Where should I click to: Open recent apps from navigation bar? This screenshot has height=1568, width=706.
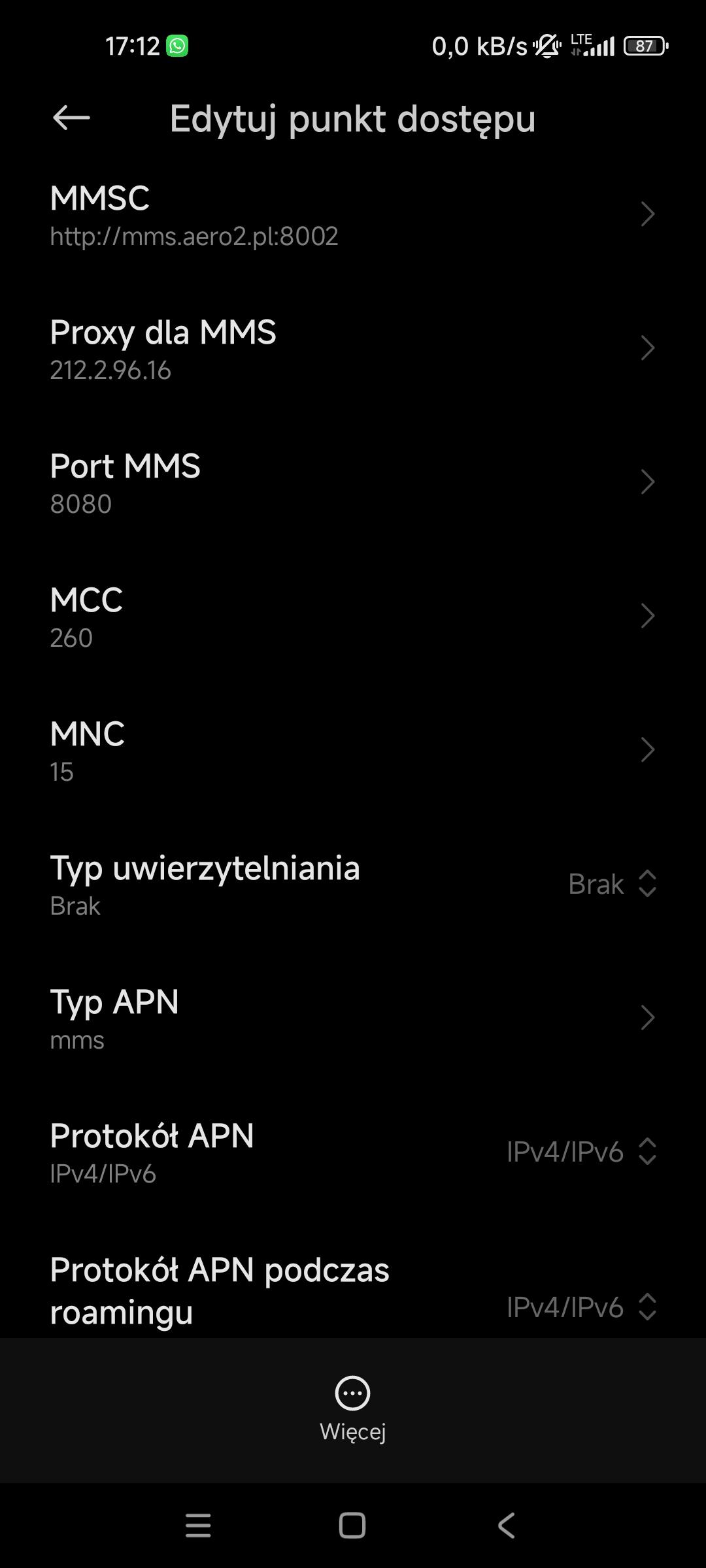[198, 1526]
